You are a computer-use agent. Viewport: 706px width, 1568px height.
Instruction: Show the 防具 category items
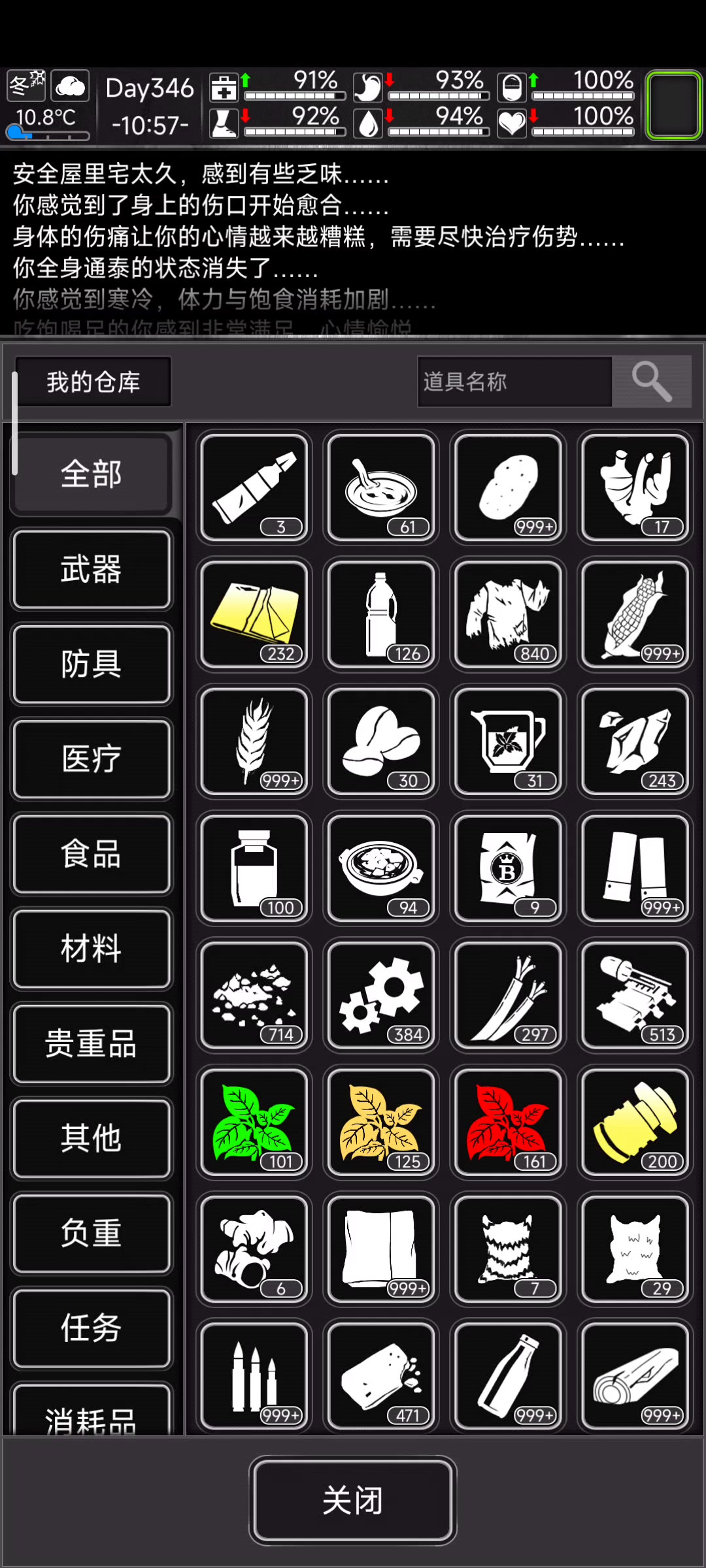point(92,664)
